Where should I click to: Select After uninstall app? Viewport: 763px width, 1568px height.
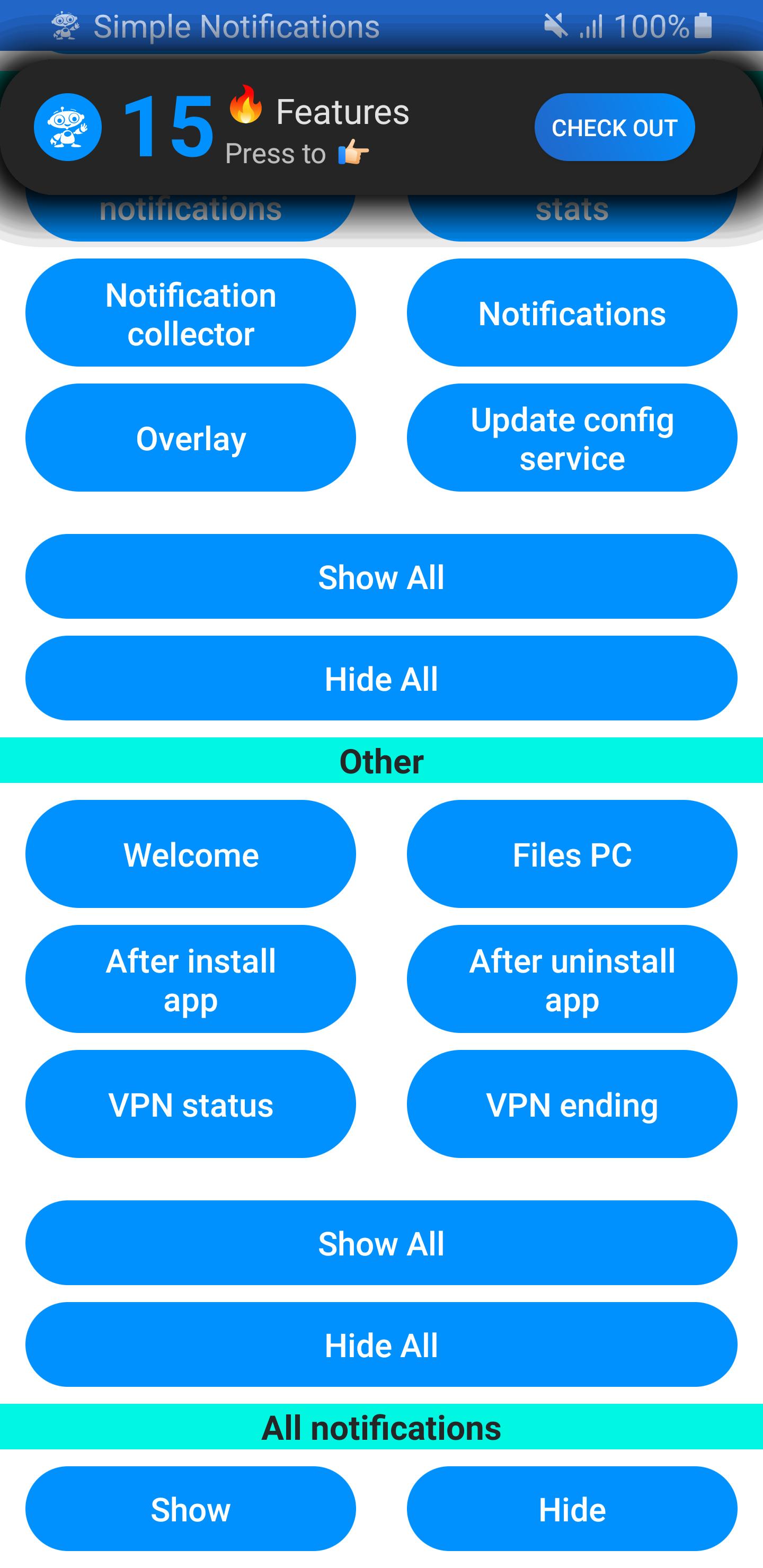572,979
